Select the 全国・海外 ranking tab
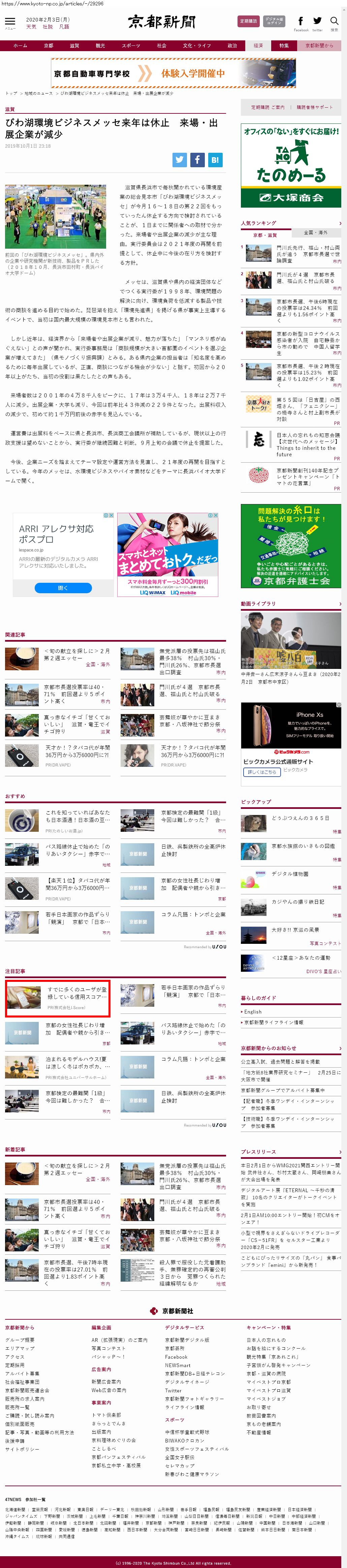The height and width of the screenshot is (1568, 347). click(315, 233)
